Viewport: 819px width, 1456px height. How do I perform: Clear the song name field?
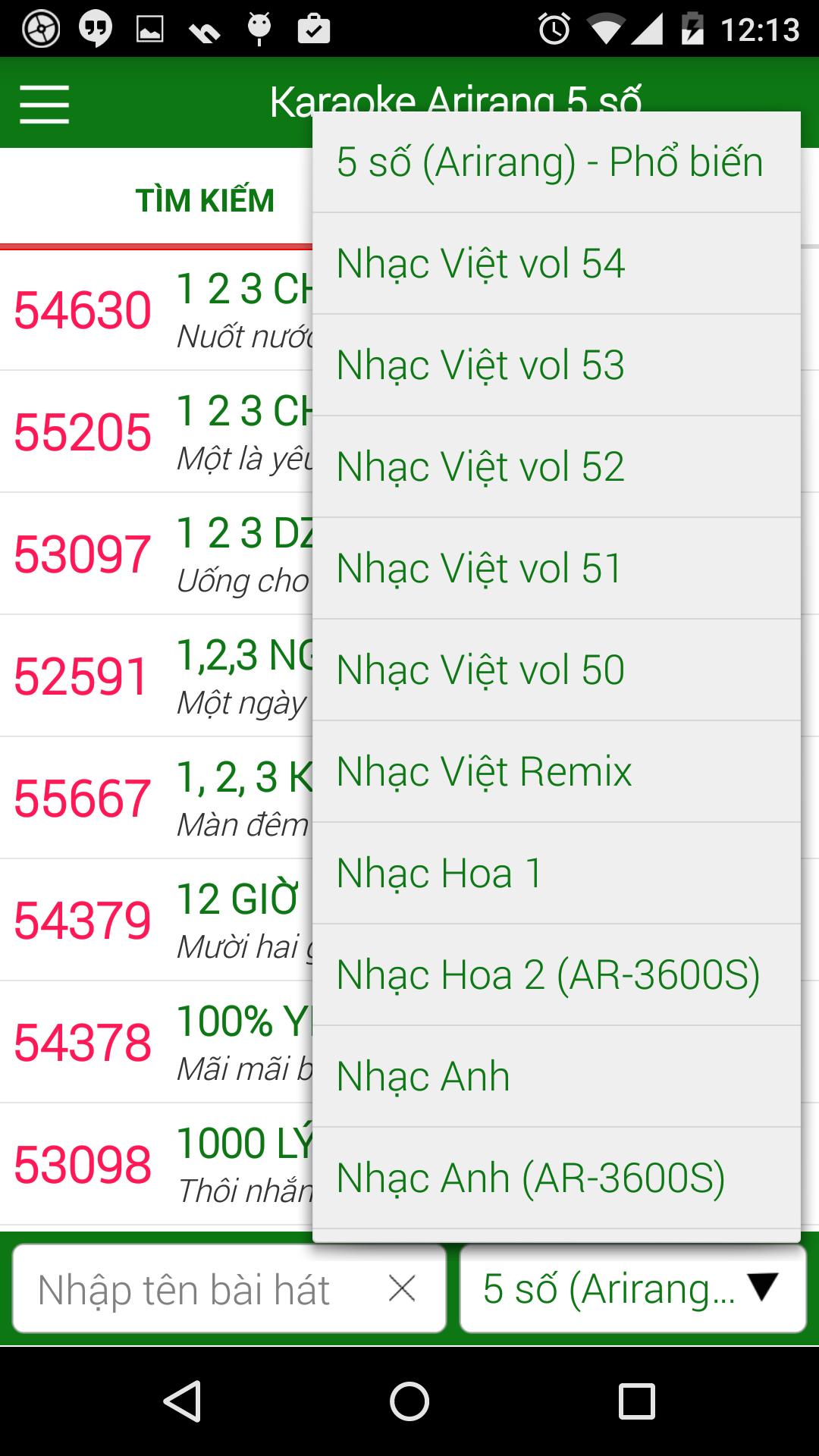pyautogui.click(x=402, y=1288)
